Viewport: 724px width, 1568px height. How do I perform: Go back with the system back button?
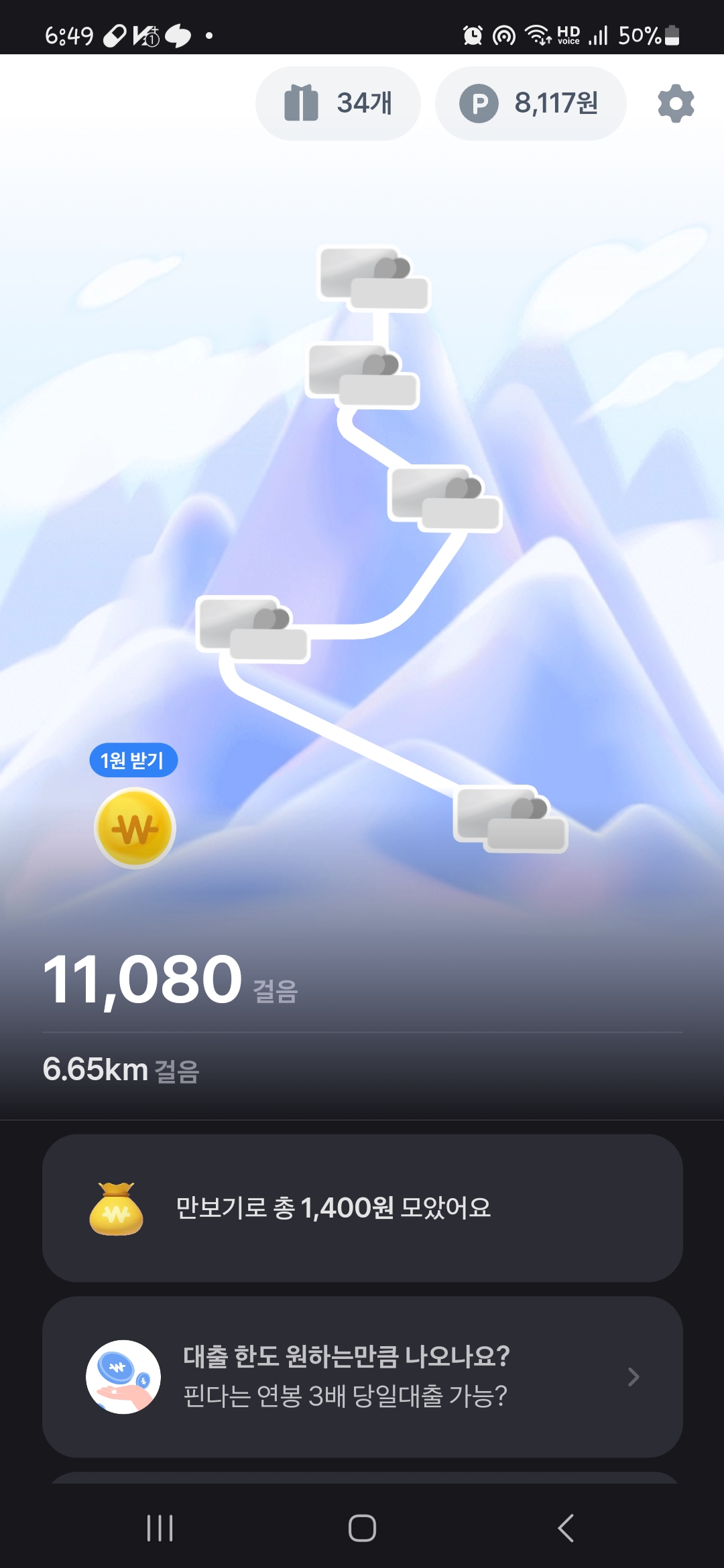pos(565,1528)
